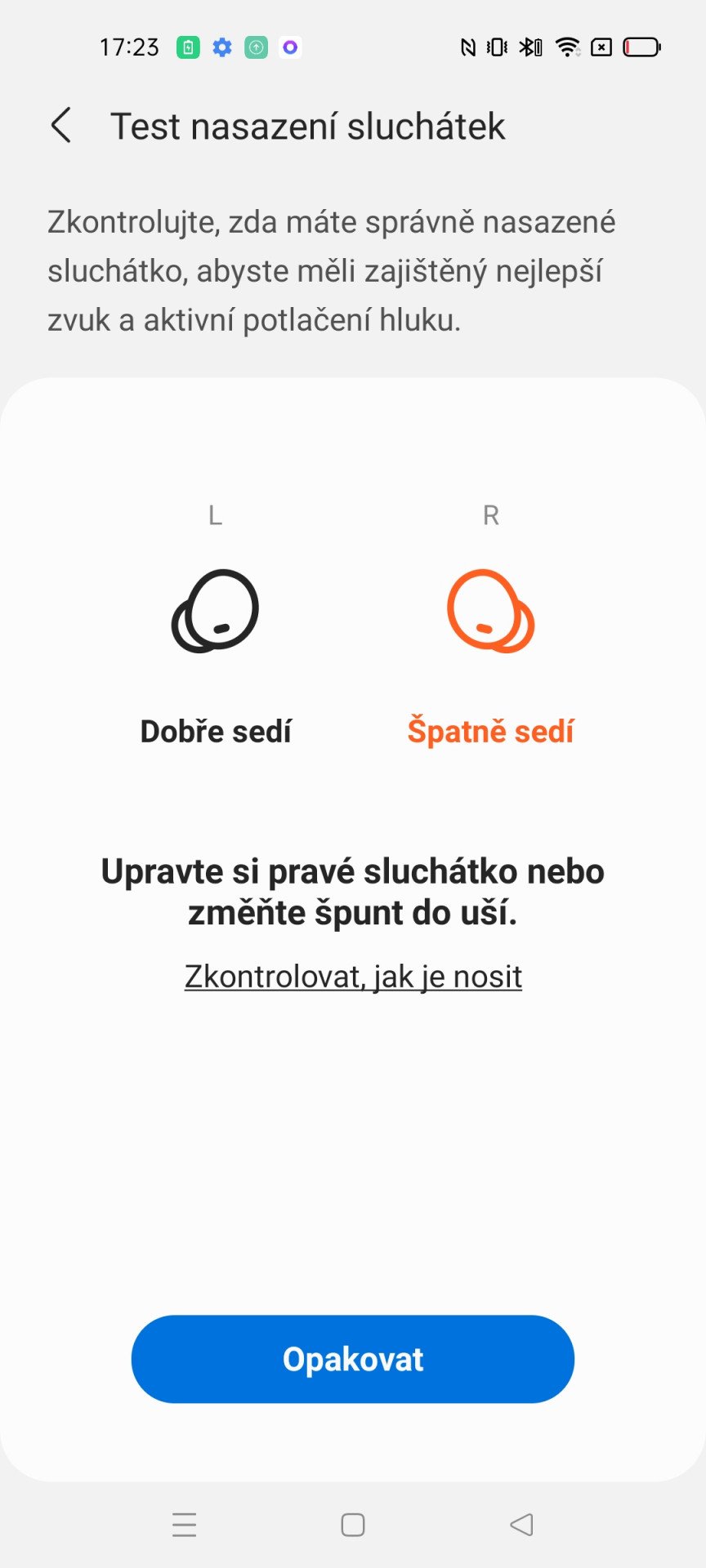The image size is (706, 1568).
Task: Go back from Test nasazení sluchátek
Action: pyautogui.click(x=61, y=126)
